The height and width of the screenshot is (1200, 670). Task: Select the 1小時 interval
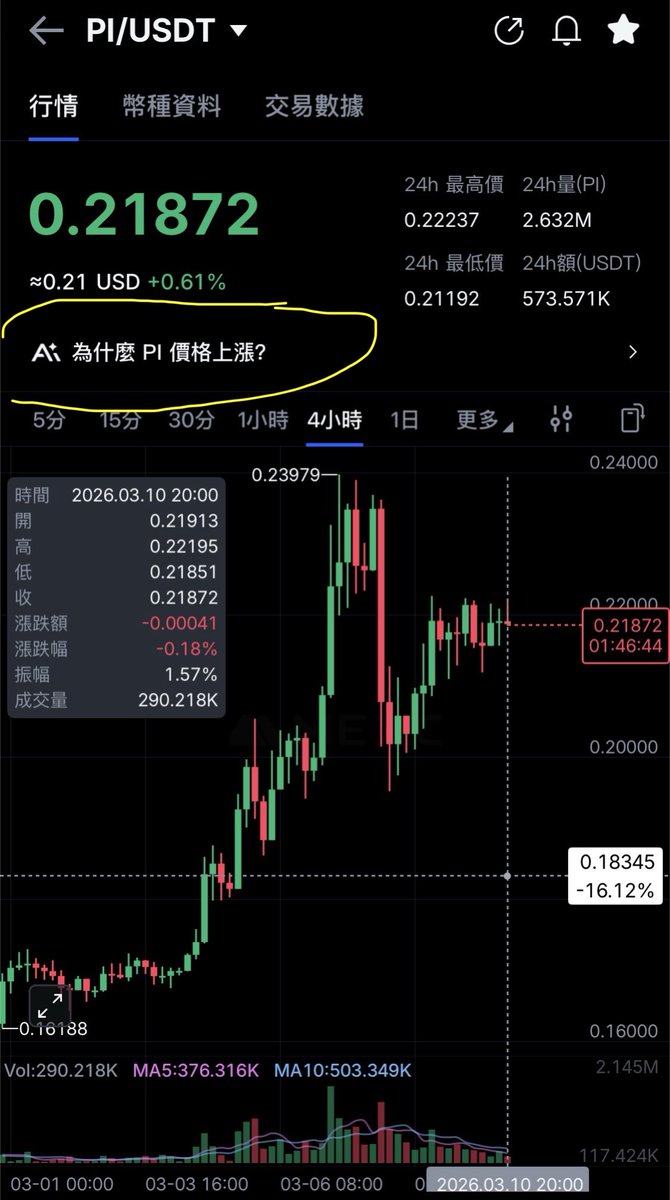[263, 420]
